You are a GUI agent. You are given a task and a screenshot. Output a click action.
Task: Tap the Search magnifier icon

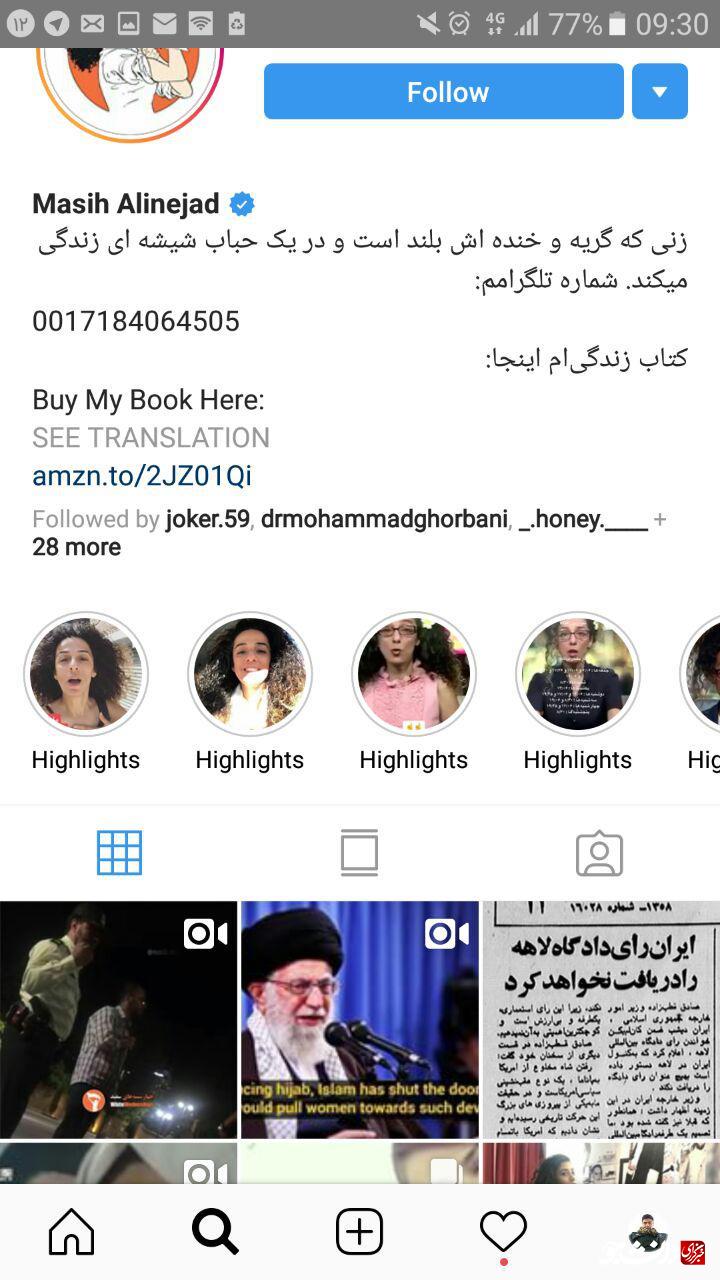pyautogui.click(x=215, y=1232)
